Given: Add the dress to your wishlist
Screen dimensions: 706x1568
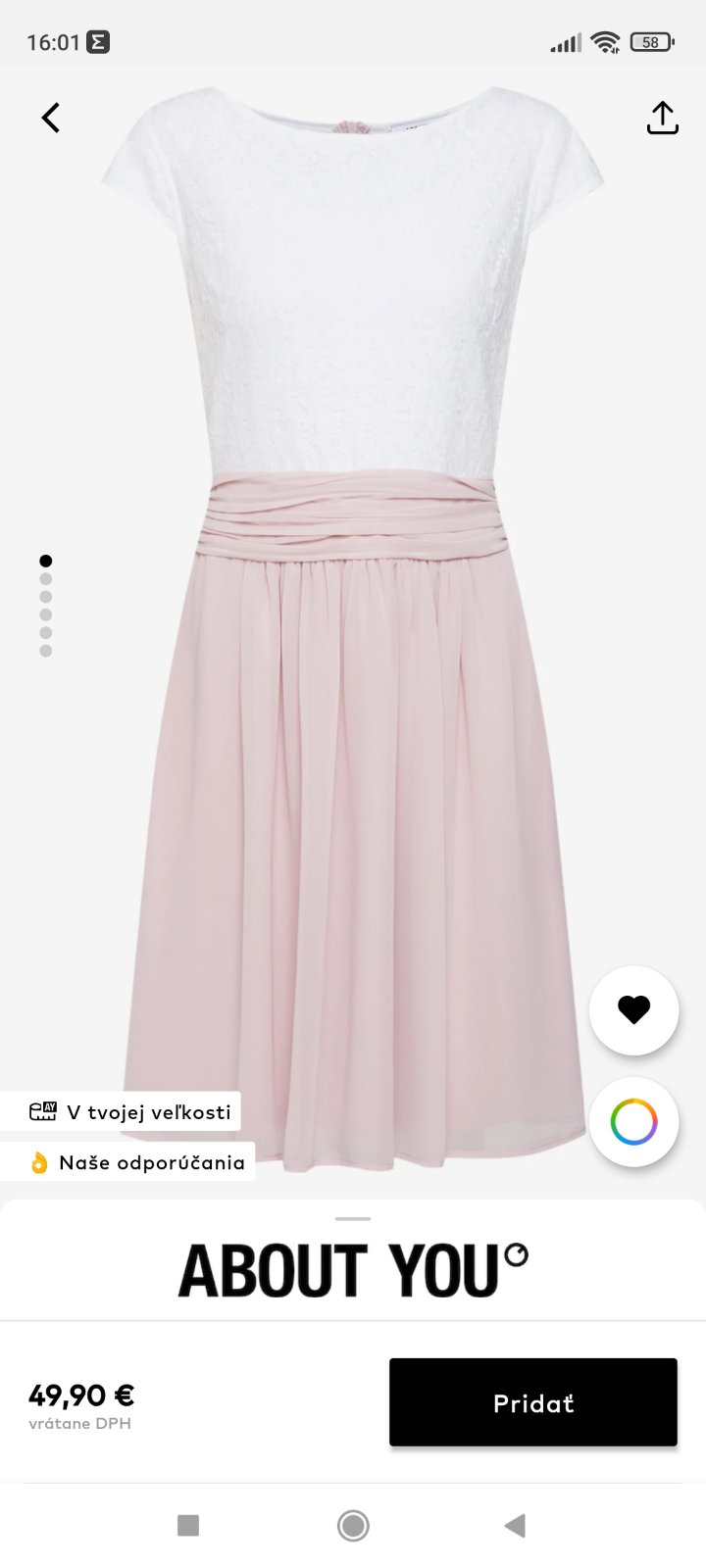Looking at the screenshot, I should [x=633, y=1010].
